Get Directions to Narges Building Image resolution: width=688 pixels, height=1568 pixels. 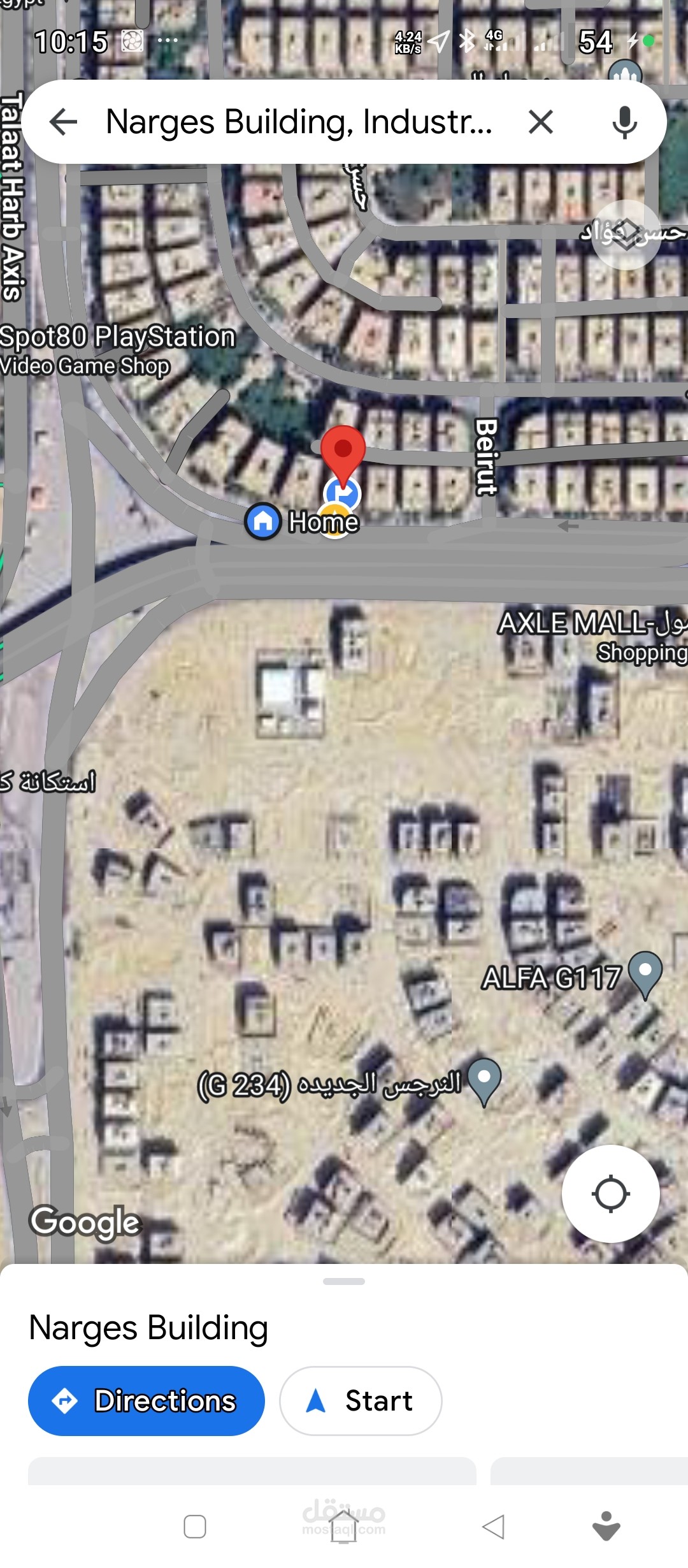click(147, 1401)
